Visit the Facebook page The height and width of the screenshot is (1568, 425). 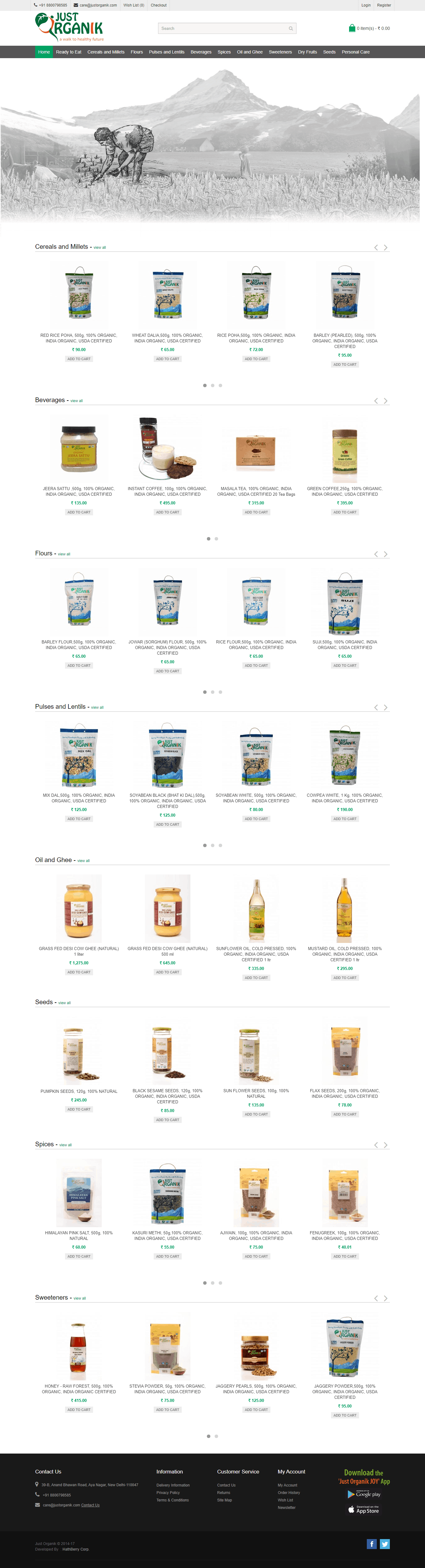click(x=371, y=1544)
